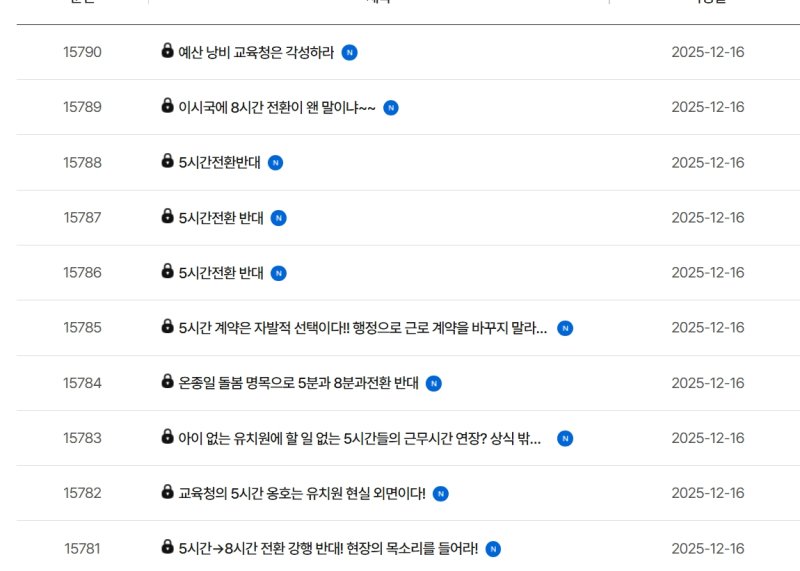Open post 5시간 계약은 자발적 선택이다

362,328
